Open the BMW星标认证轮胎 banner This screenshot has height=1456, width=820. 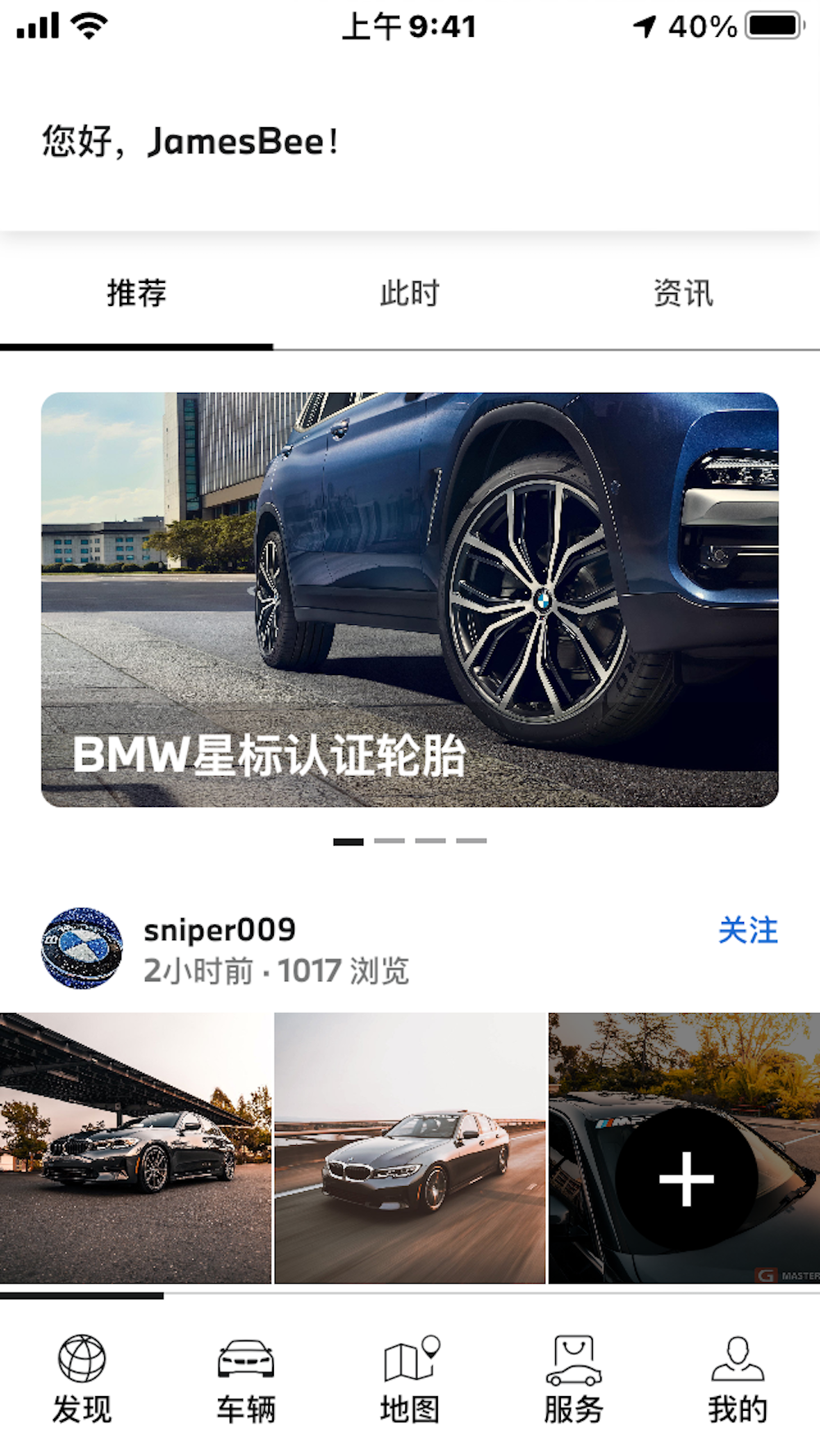tap(409, 599)
